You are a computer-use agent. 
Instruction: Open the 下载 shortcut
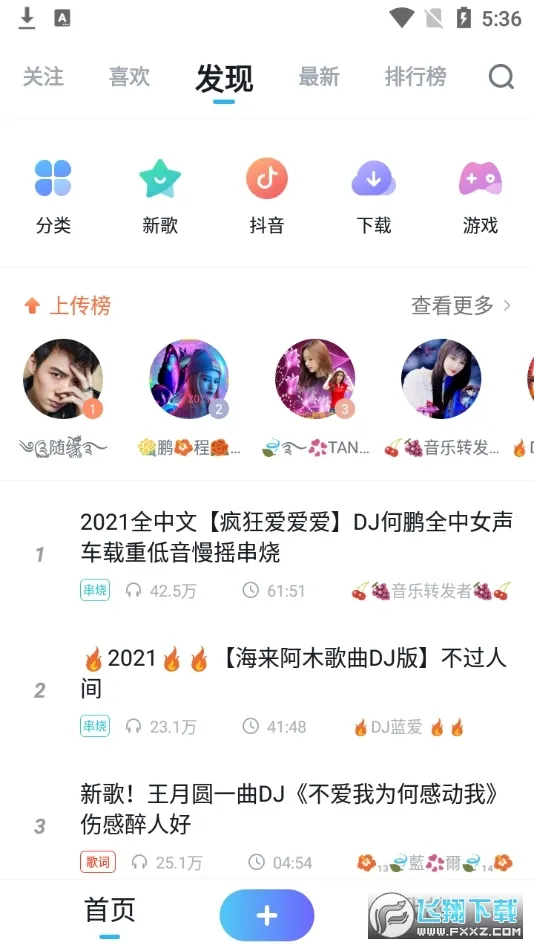(373, 197)
